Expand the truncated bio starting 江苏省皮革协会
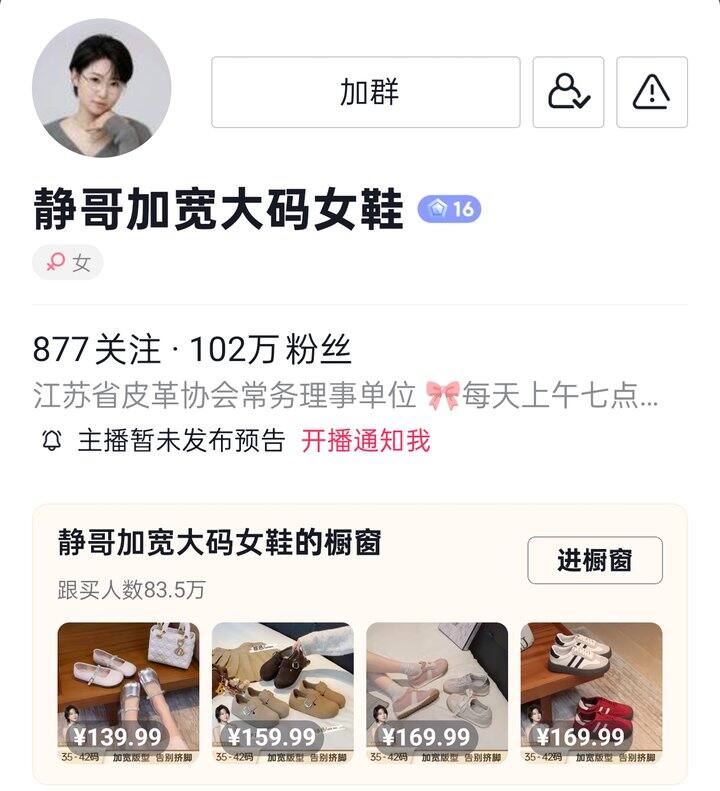This screenshot has width=720, height=791. (x=345, y=396)
